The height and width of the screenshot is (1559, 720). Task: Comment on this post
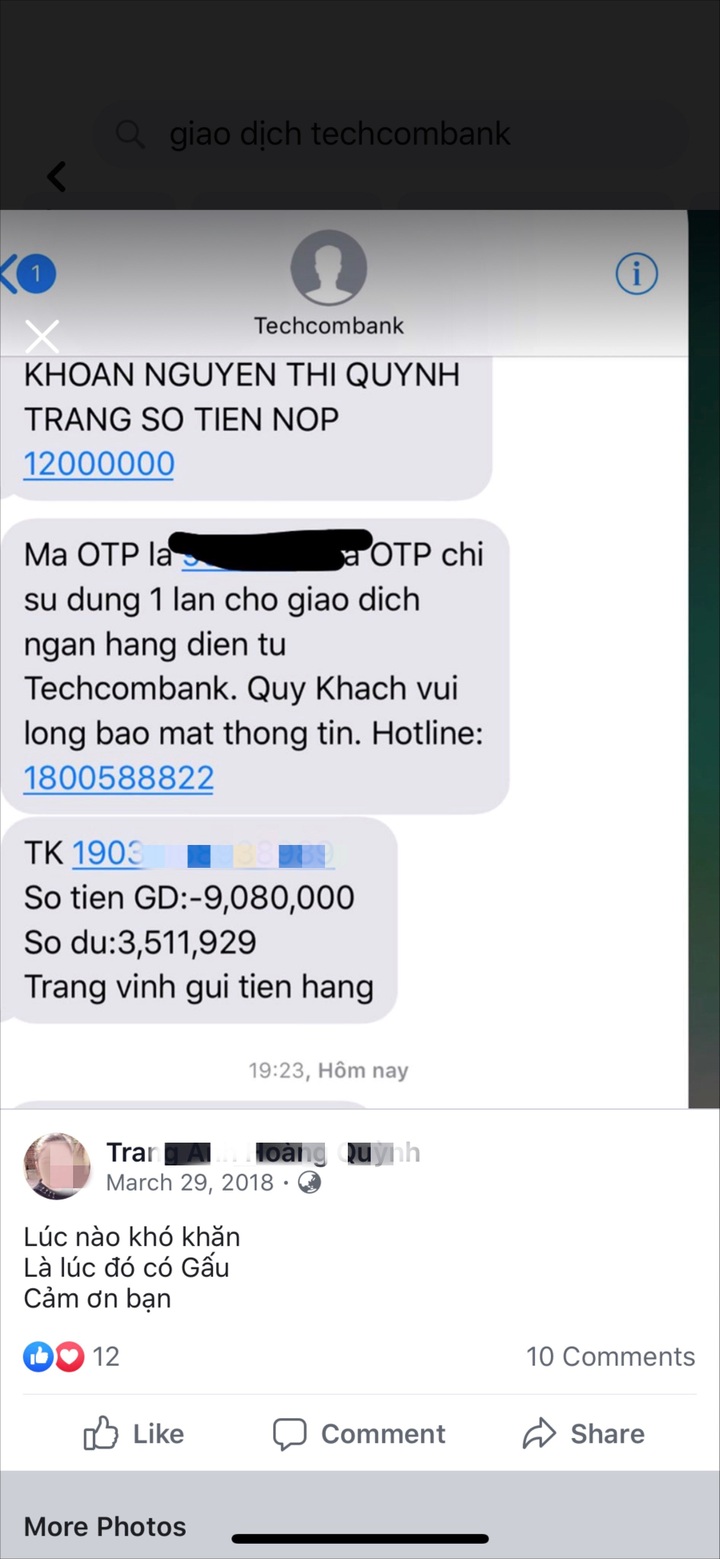[359, 1434]
